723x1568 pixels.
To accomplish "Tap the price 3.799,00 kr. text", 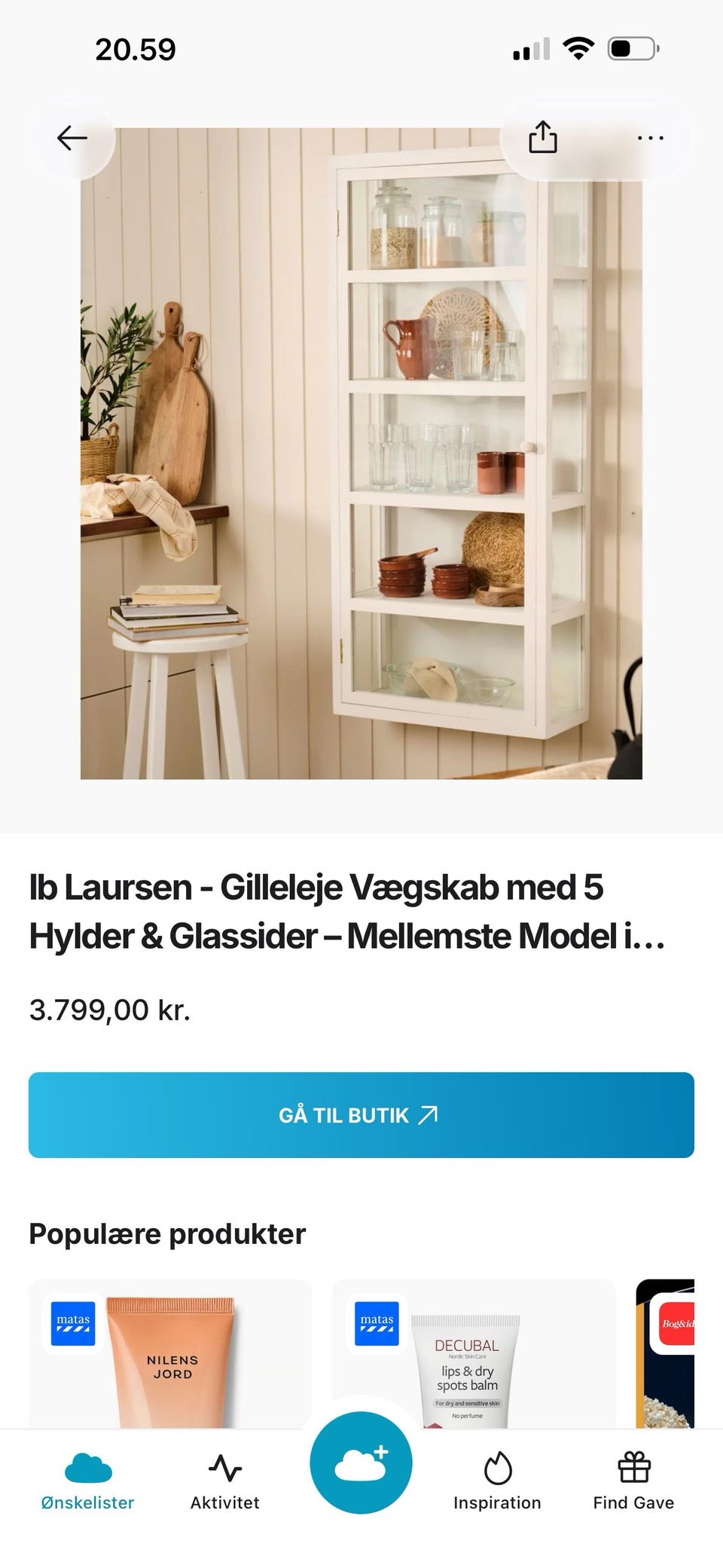I will point(110,1011).
